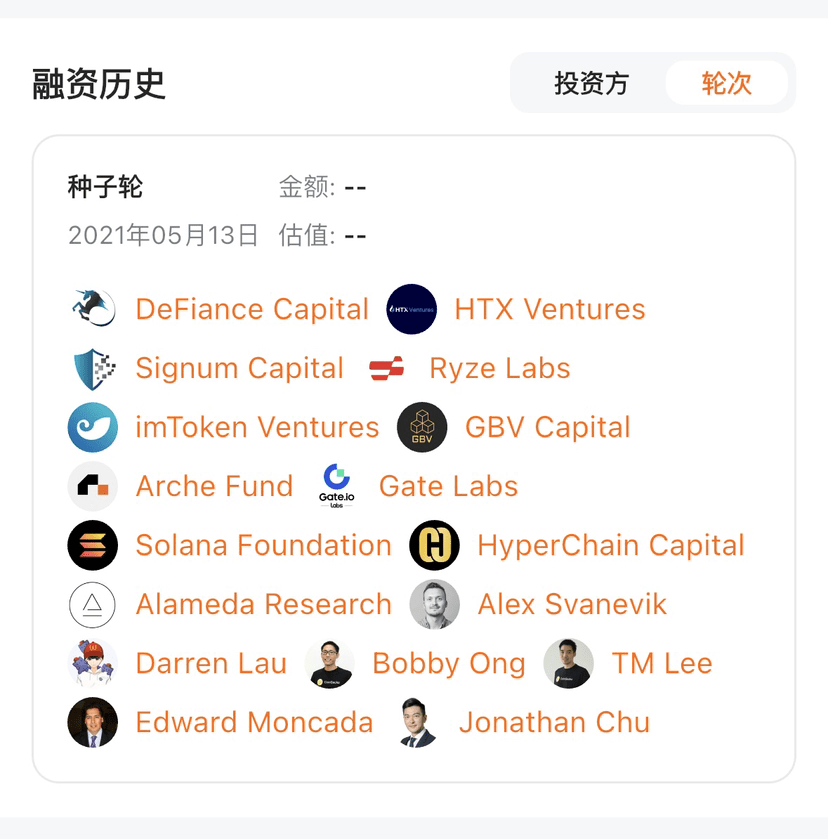The image size is (828, 839).
Task: View HTX Ventures investor details
Action: coord(549,309)
